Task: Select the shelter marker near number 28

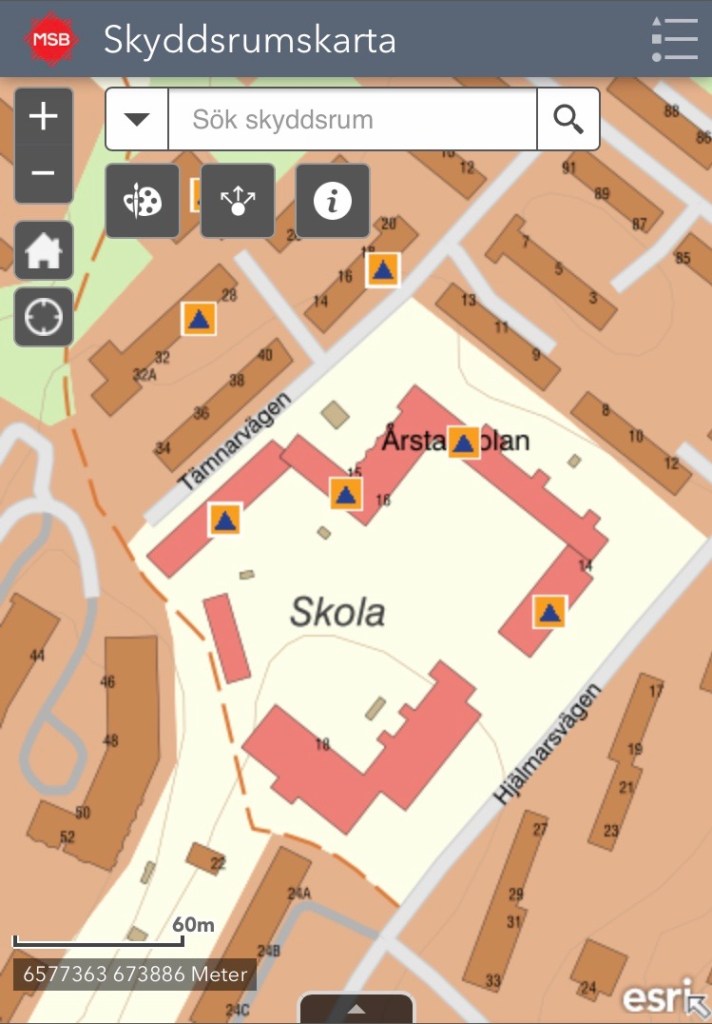Action: click(x=199, y=320)
